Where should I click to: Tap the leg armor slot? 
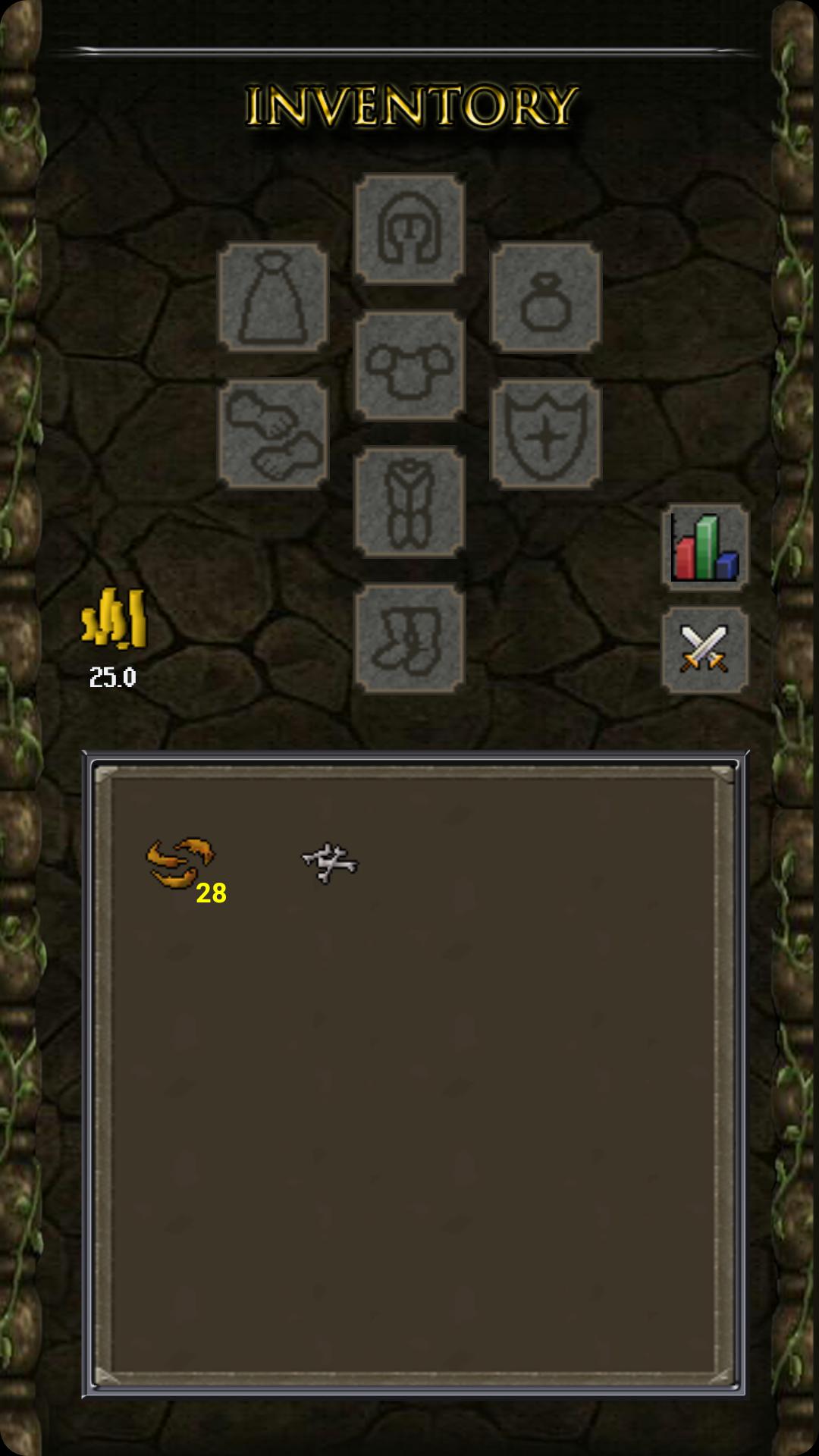point(409,502)
